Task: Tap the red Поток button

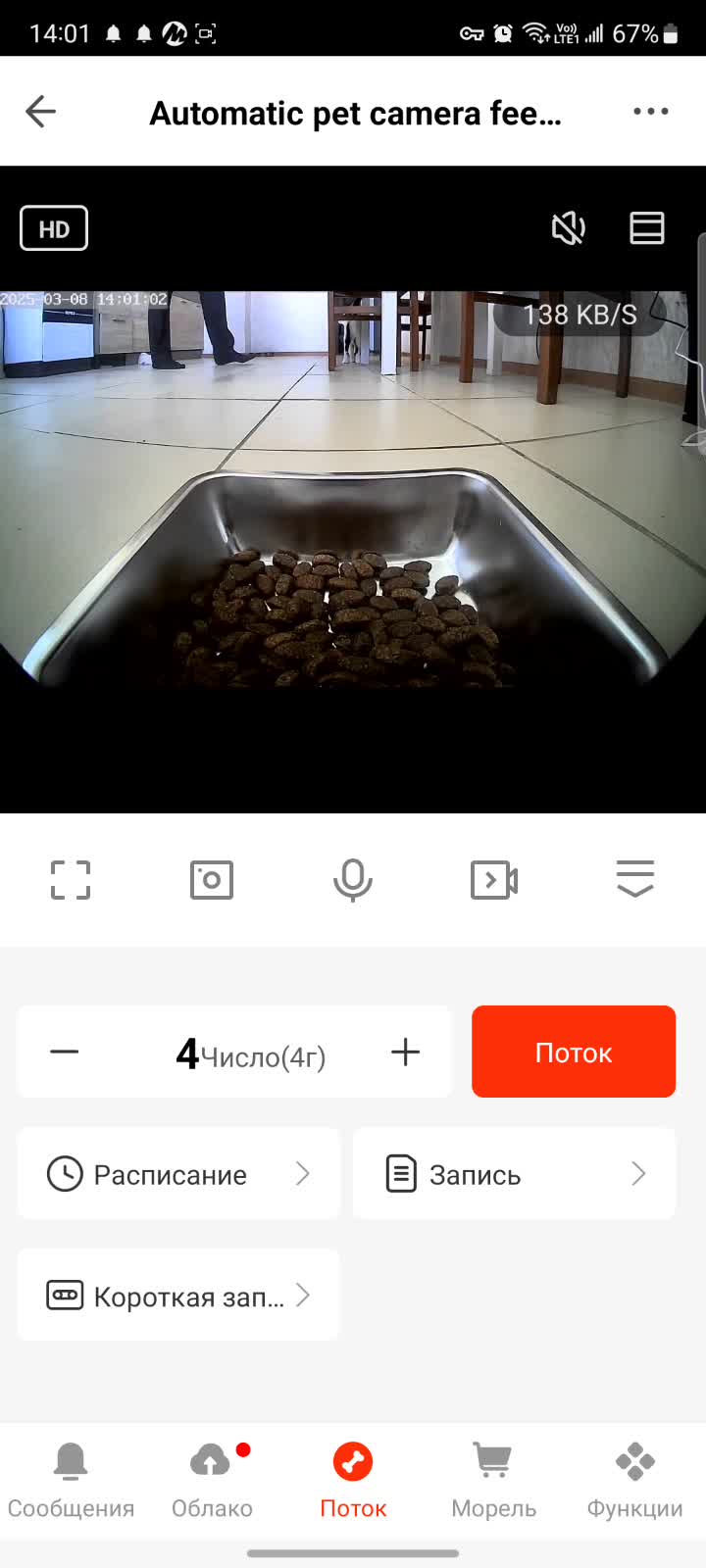Action: pos(574,1052)
